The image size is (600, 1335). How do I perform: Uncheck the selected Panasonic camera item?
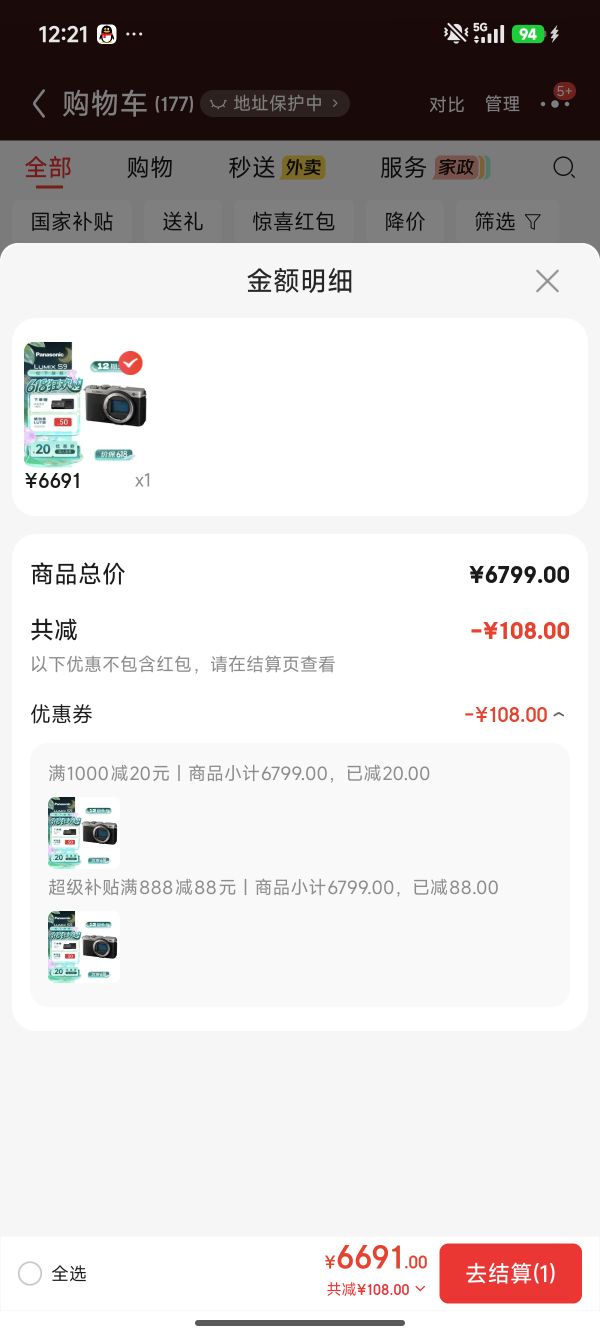[130, 362]
